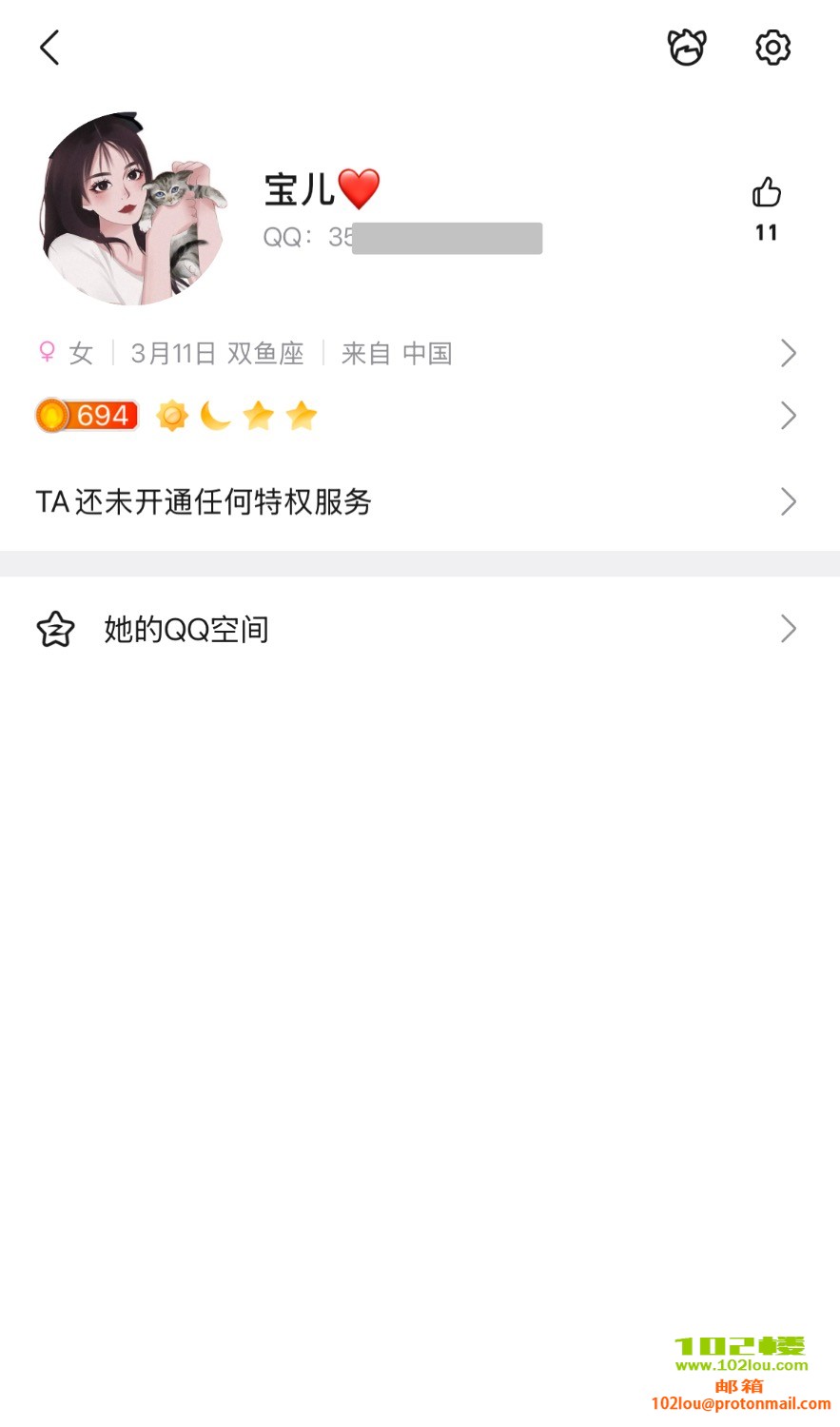Open the cat-face icon in the header
840x1427 pixels.
(x=686, y=48)
